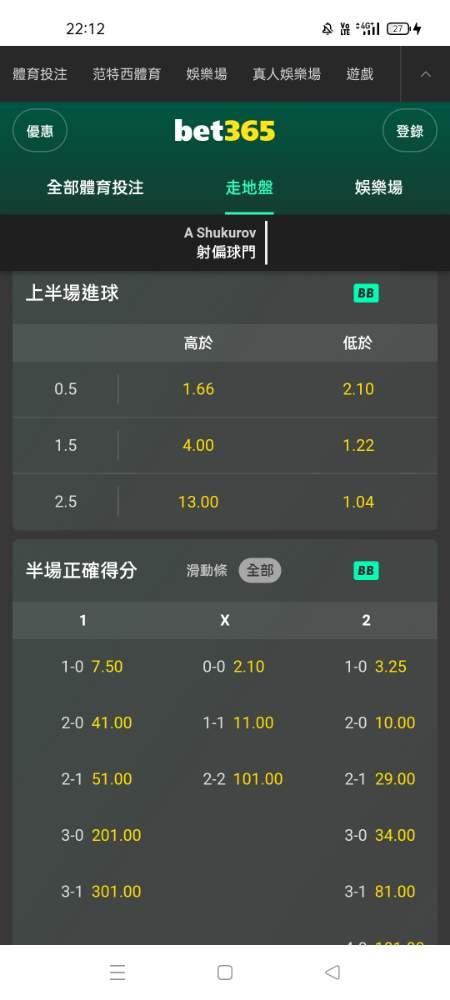Image resolution: width=450 pixels, height=1000 pixels.
Task: Select under 1.5 first-half goals at 1.22
Action: point(358,445)
